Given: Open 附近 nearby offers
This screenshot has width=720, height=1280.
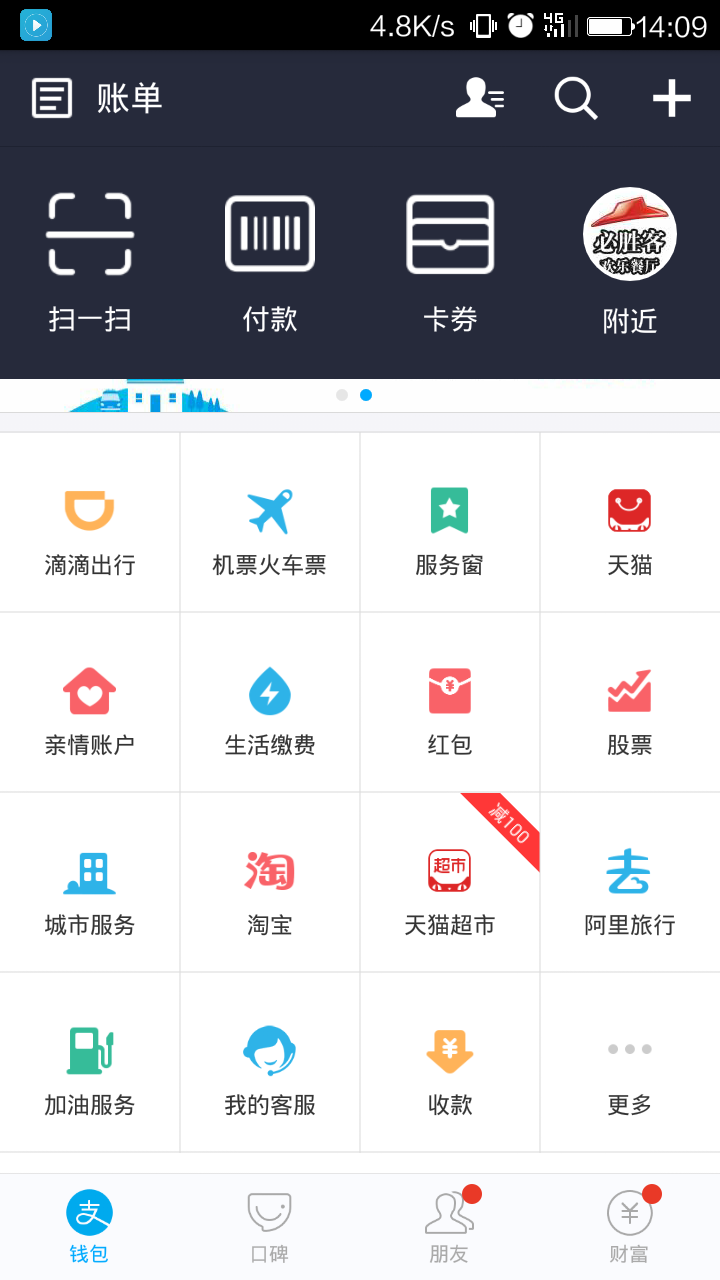Looking at the screenshot, I should pos(630,262).
